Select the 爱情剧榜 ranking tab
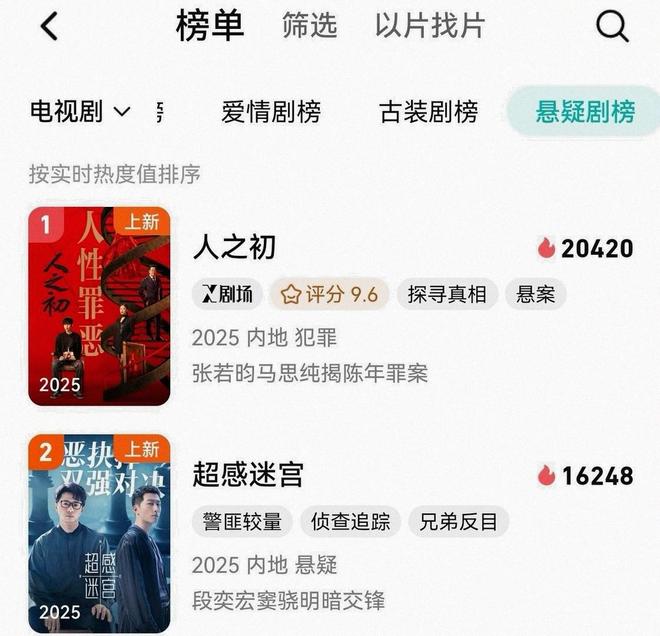This screenshot has height=636, width=660. coord(271,112)
